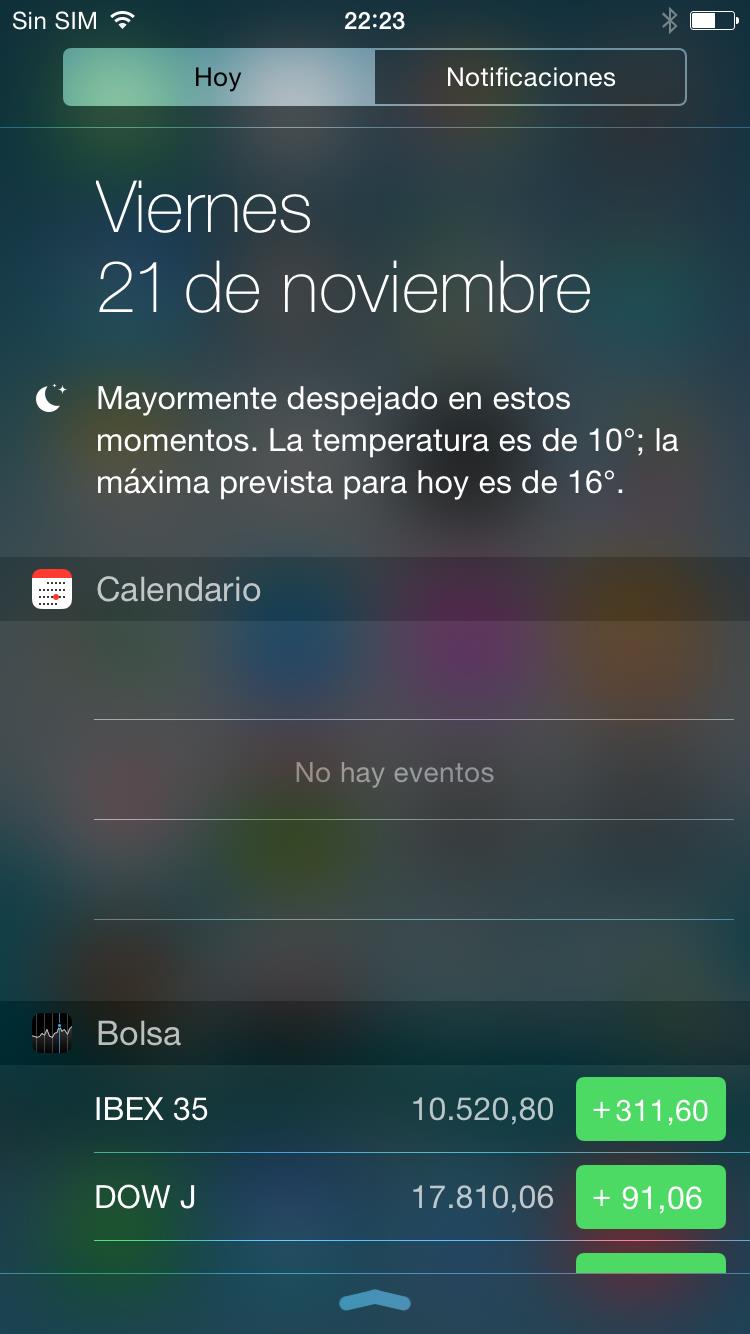The image size is (750, 1334).
Task: Open the IBEX 35 stock row
Action: (x=300, y=1109)
